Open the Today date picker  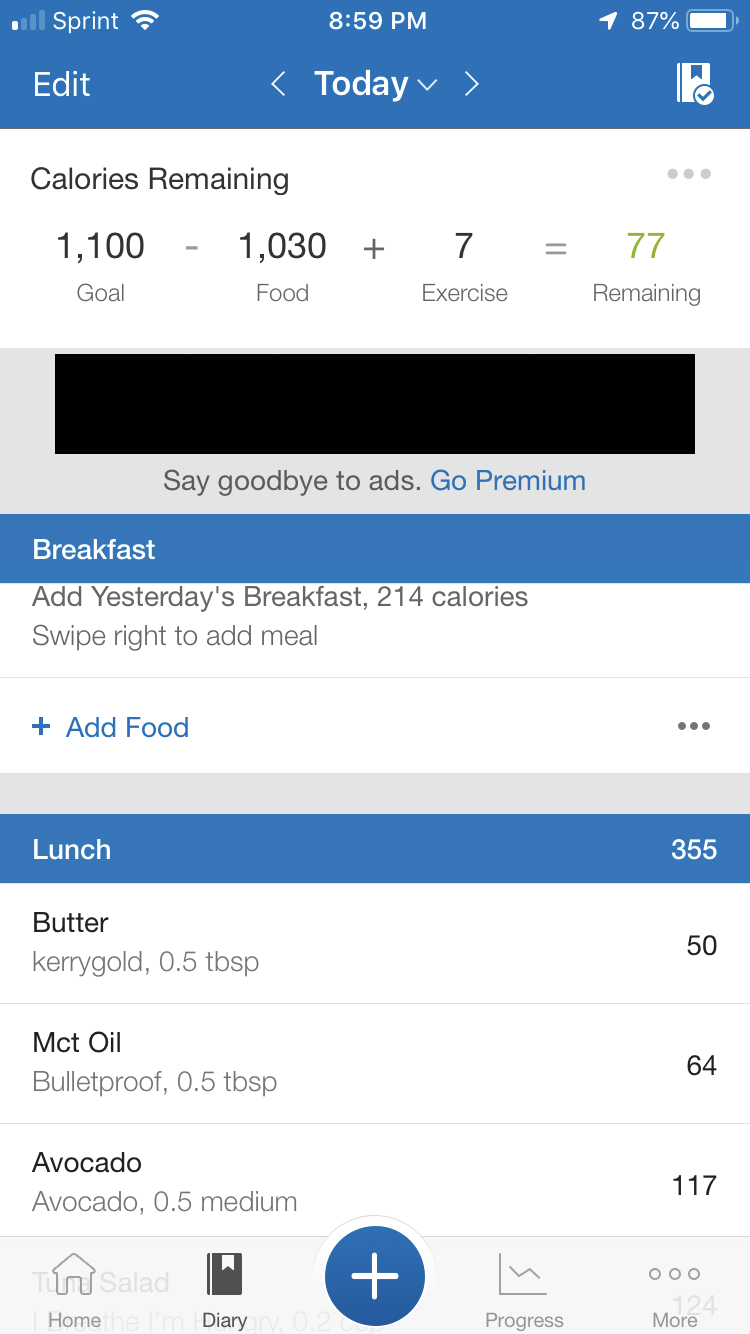375,84
